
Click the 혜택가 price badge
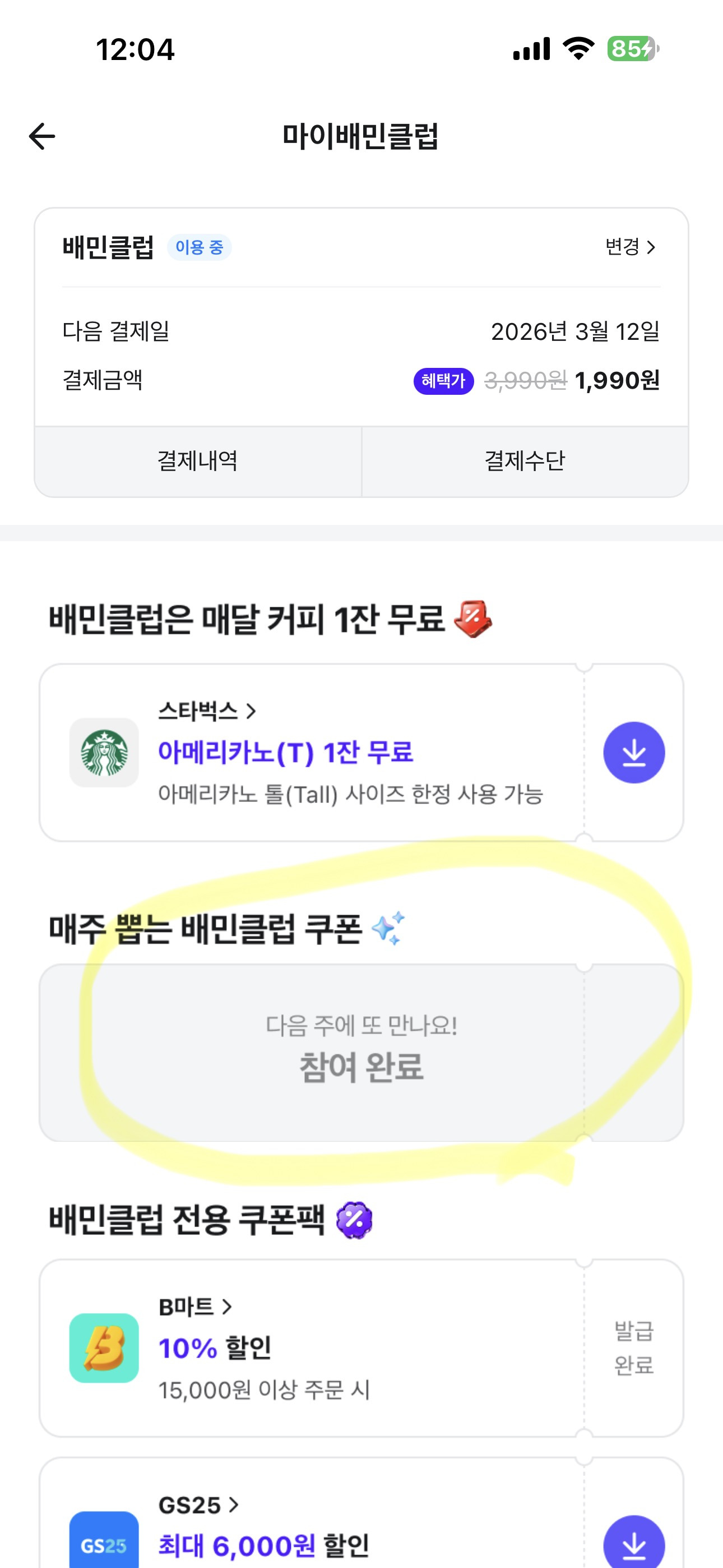pyautogui.click(x=445, y=381)
